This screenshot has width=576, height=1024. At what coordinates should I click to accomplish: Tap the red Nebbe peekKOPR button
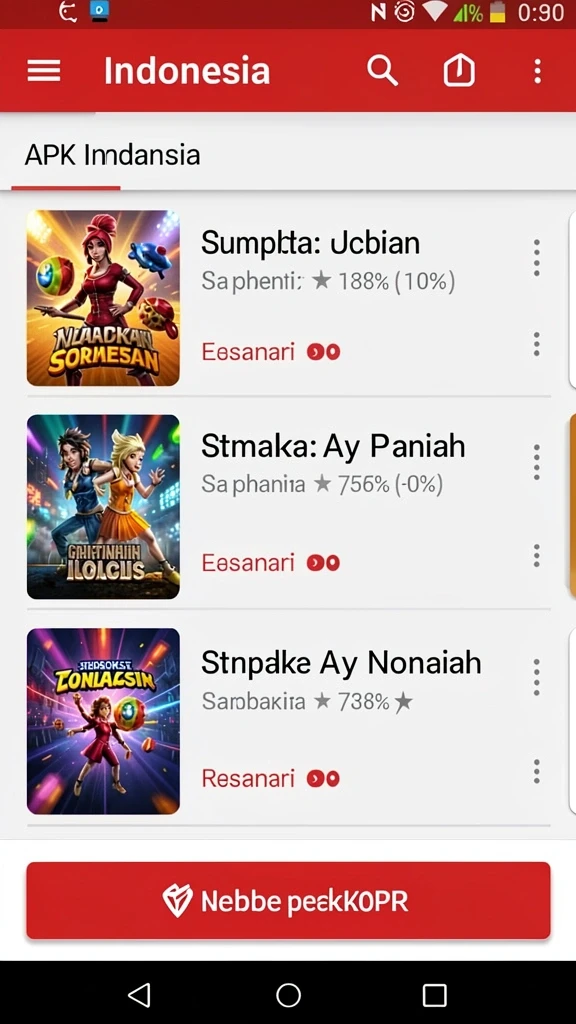[288, 901]
